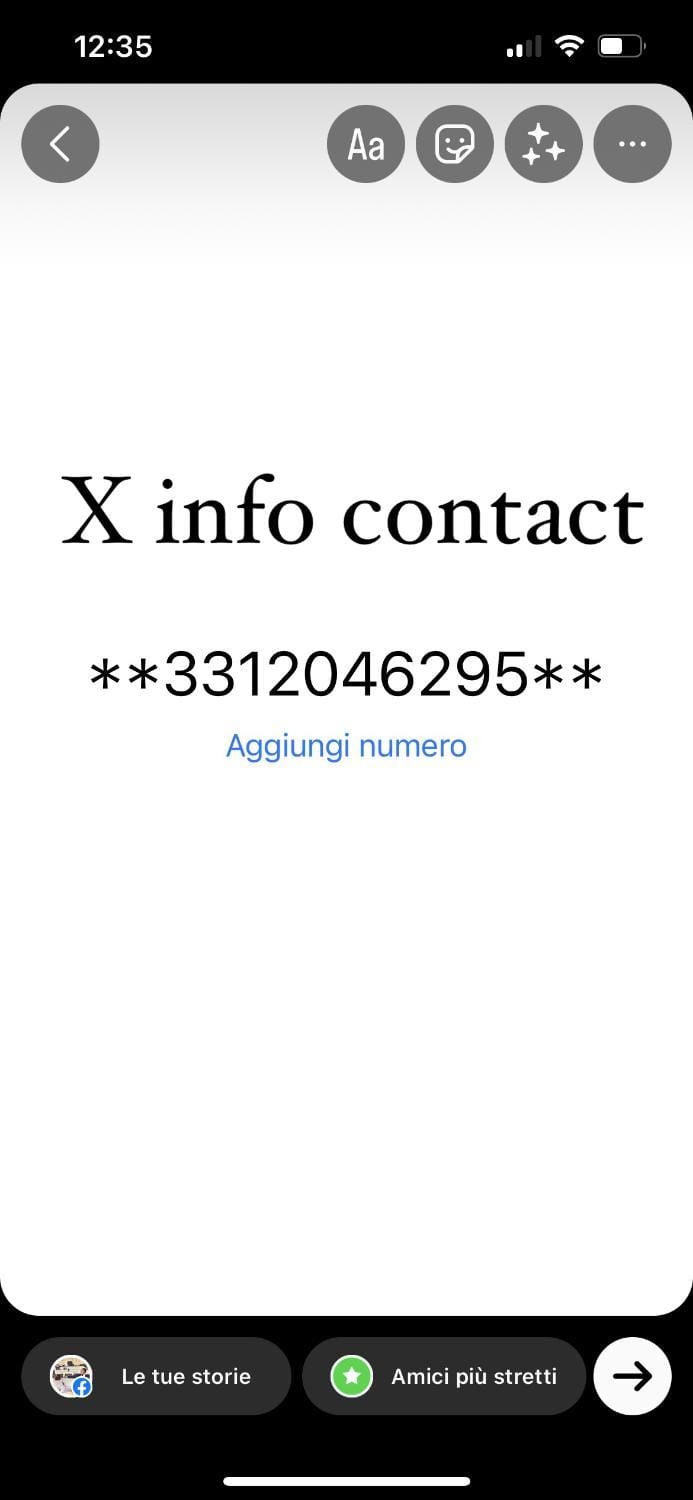The image size is (693, 1500).
Task: Go back from the story editor
Action: pos(60,144)
